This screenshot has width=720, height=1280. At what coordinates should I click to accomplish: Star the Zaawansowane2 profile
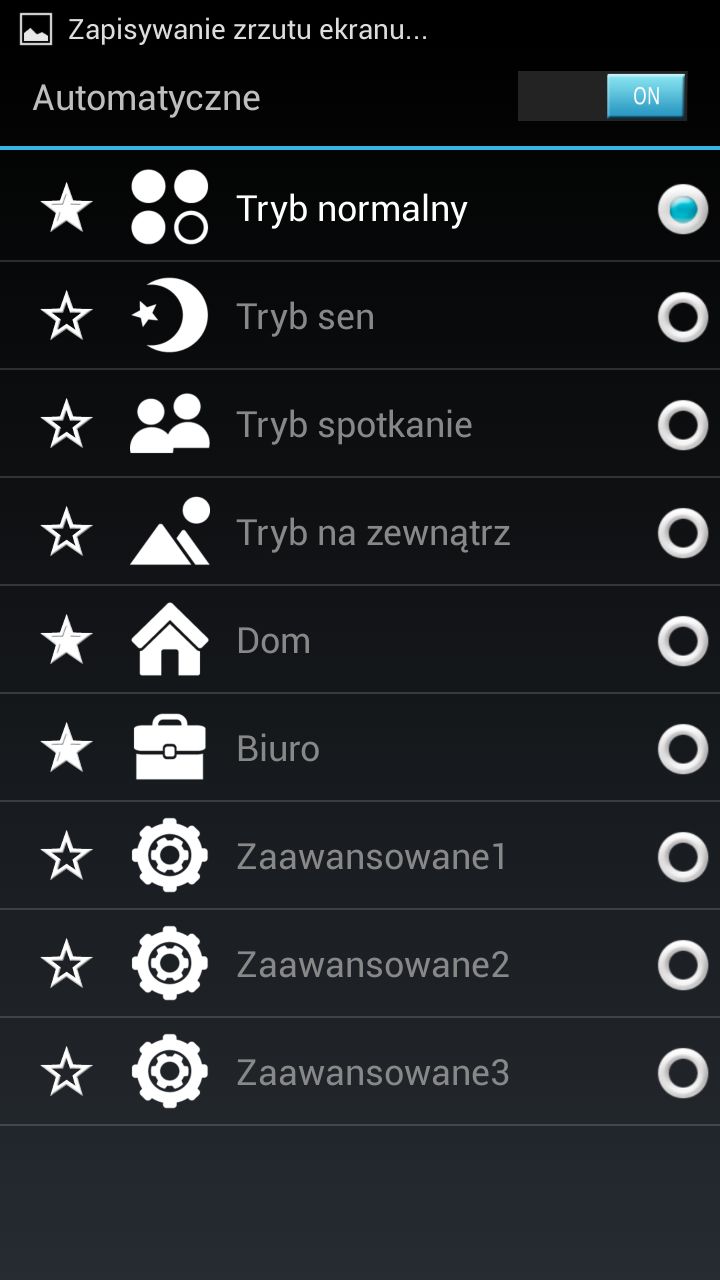pos(66,965)
